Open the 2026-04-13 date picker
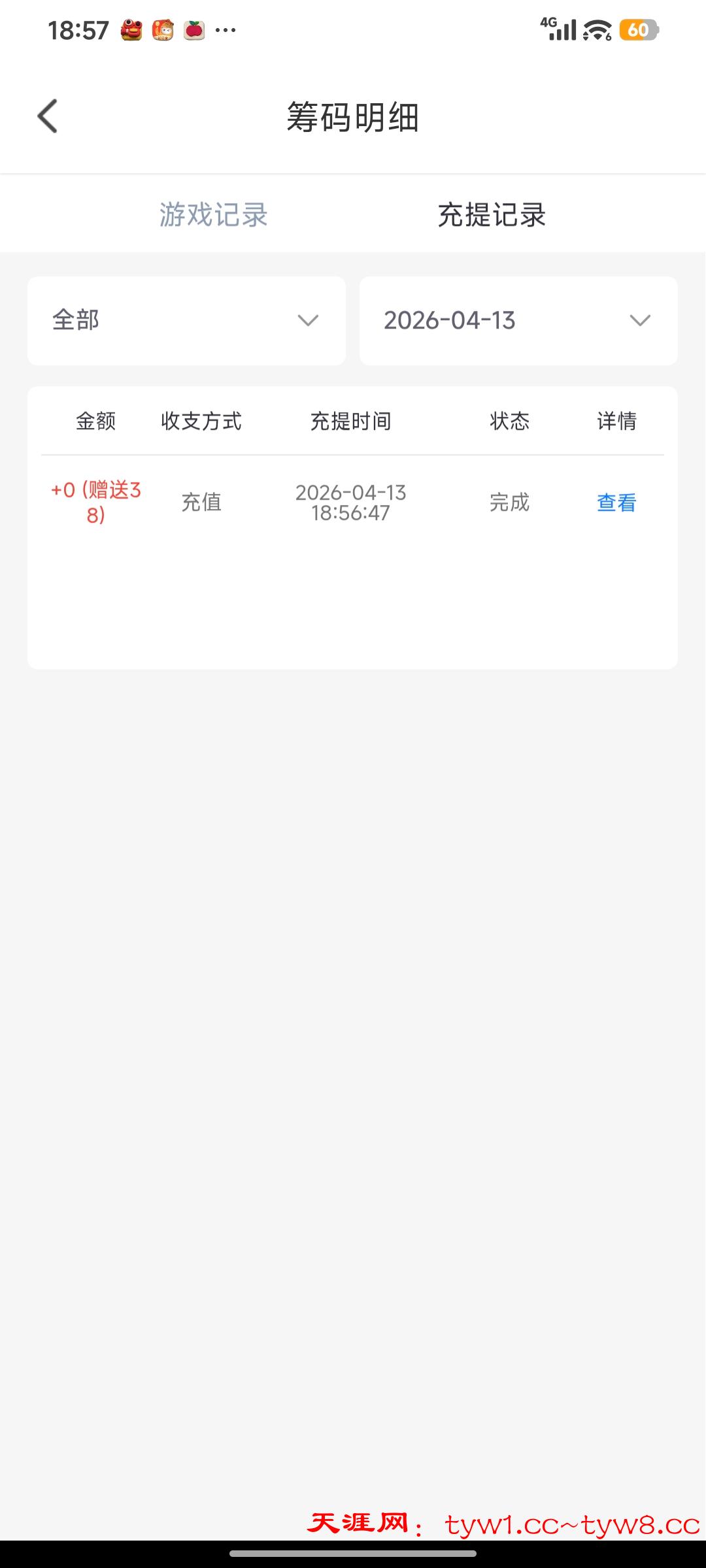Viewport: 706px width, 1568px height. [518, 321]
